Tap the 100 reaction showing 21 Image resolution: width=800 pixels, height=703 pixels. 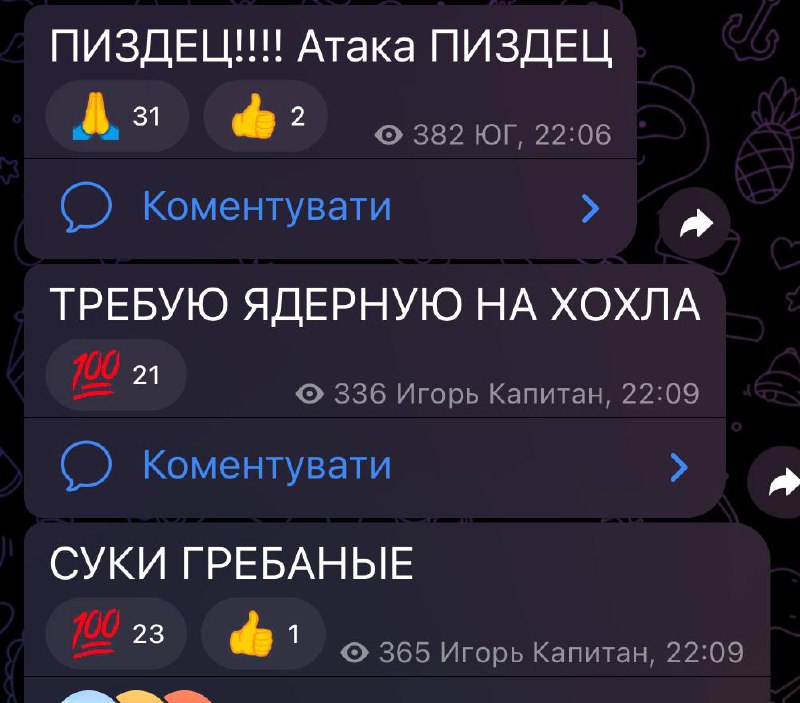pyautogui.click(x=116, y=375)
